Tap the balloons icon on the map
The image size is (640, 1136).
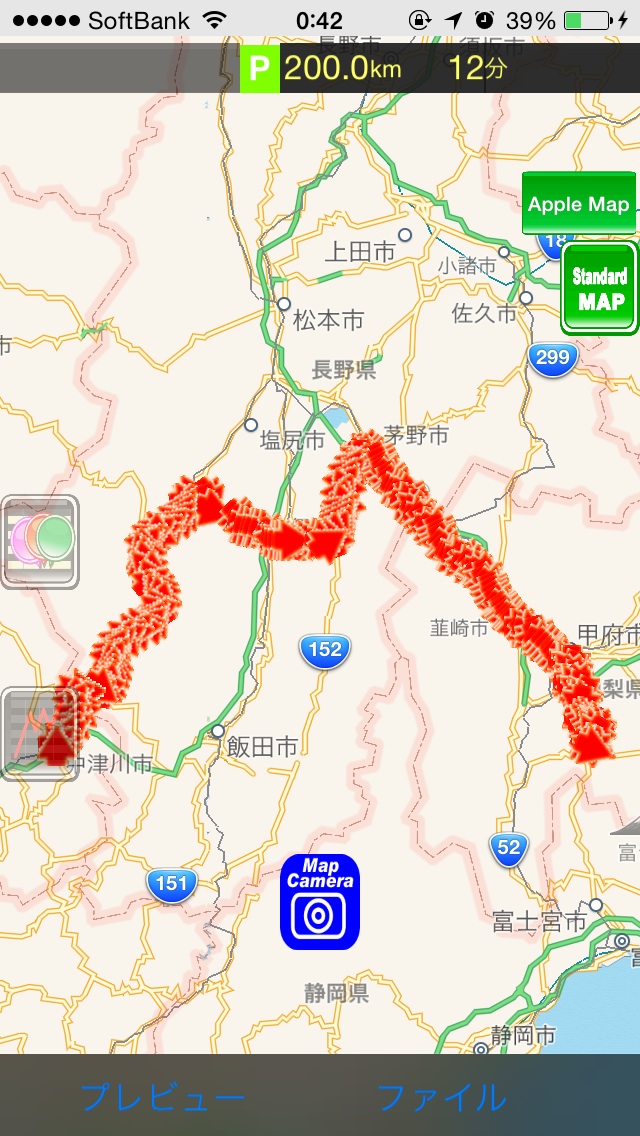click(40, 542)
